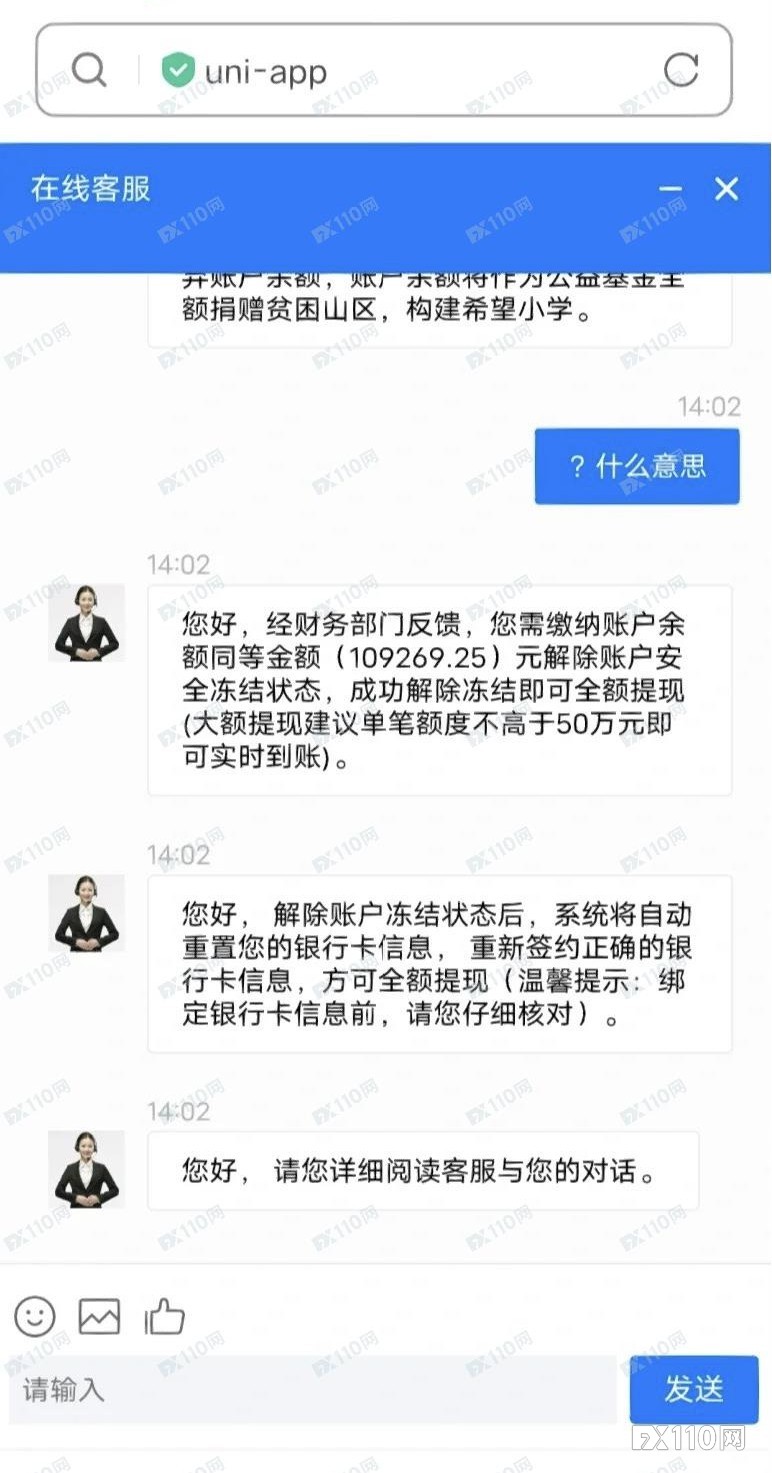Tap the uni-app address bar

pyautogui.click(x=400, y=71)
